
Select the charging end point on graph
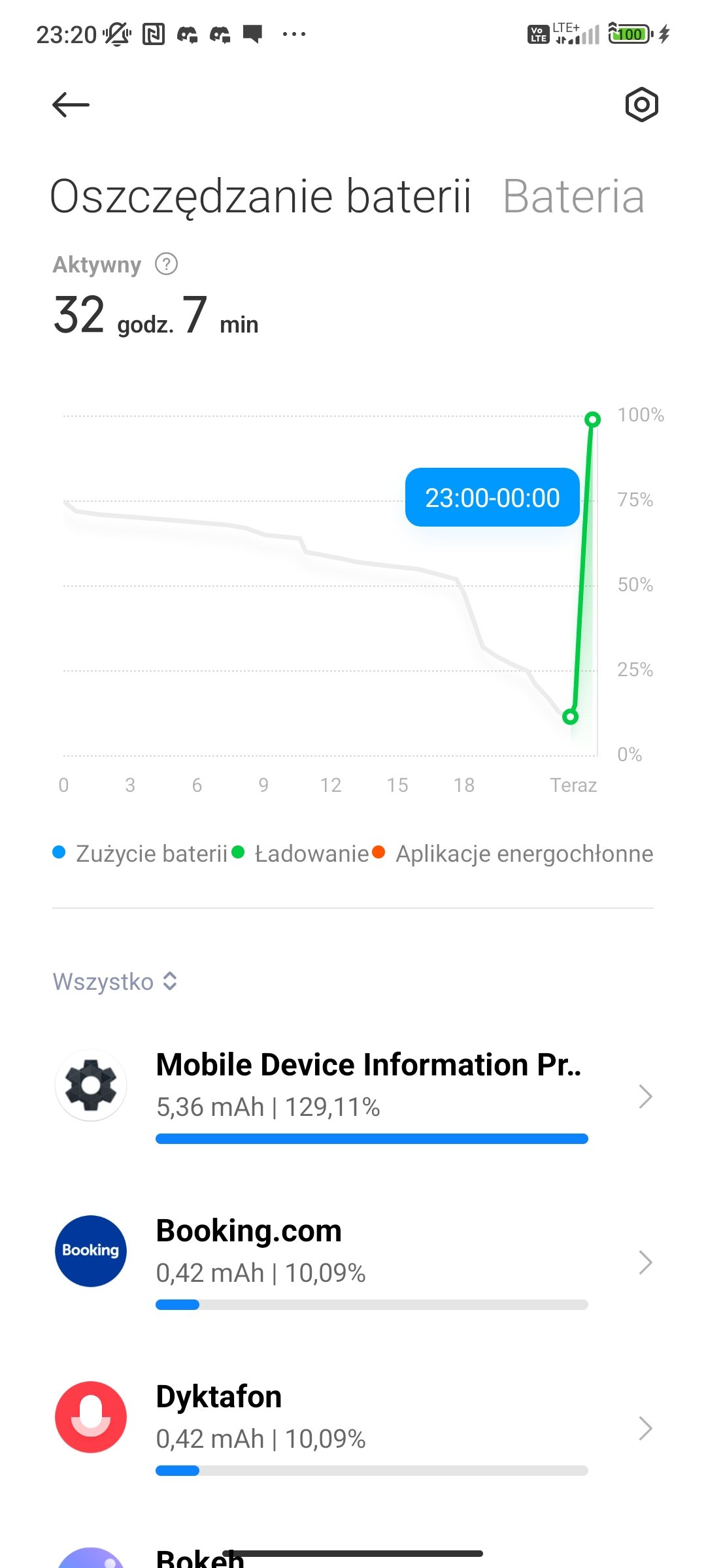point(592,419)
